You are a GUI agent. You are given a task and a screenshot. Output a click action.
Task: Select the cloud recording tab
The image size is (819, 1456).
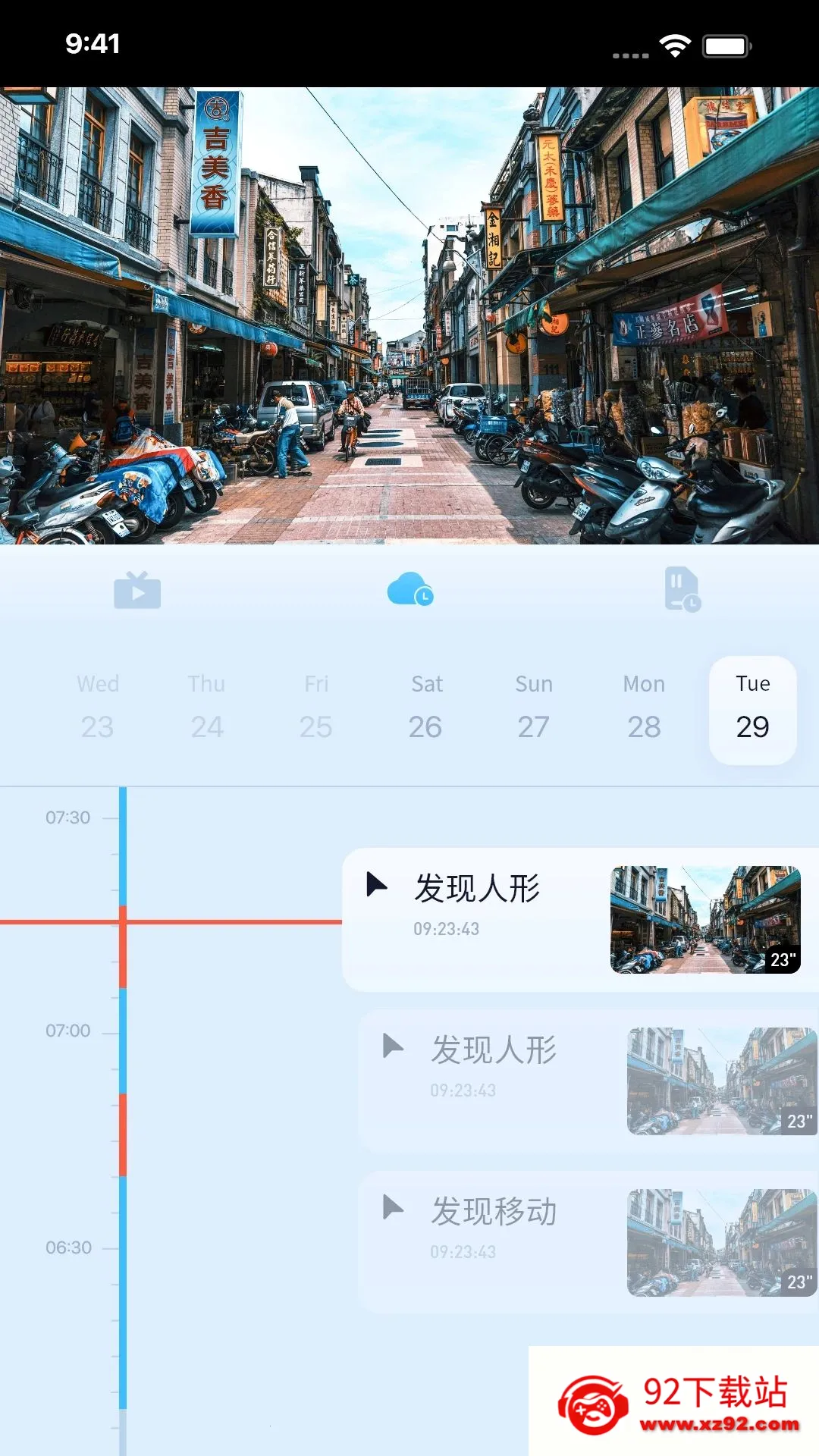[x=409, y=589]
